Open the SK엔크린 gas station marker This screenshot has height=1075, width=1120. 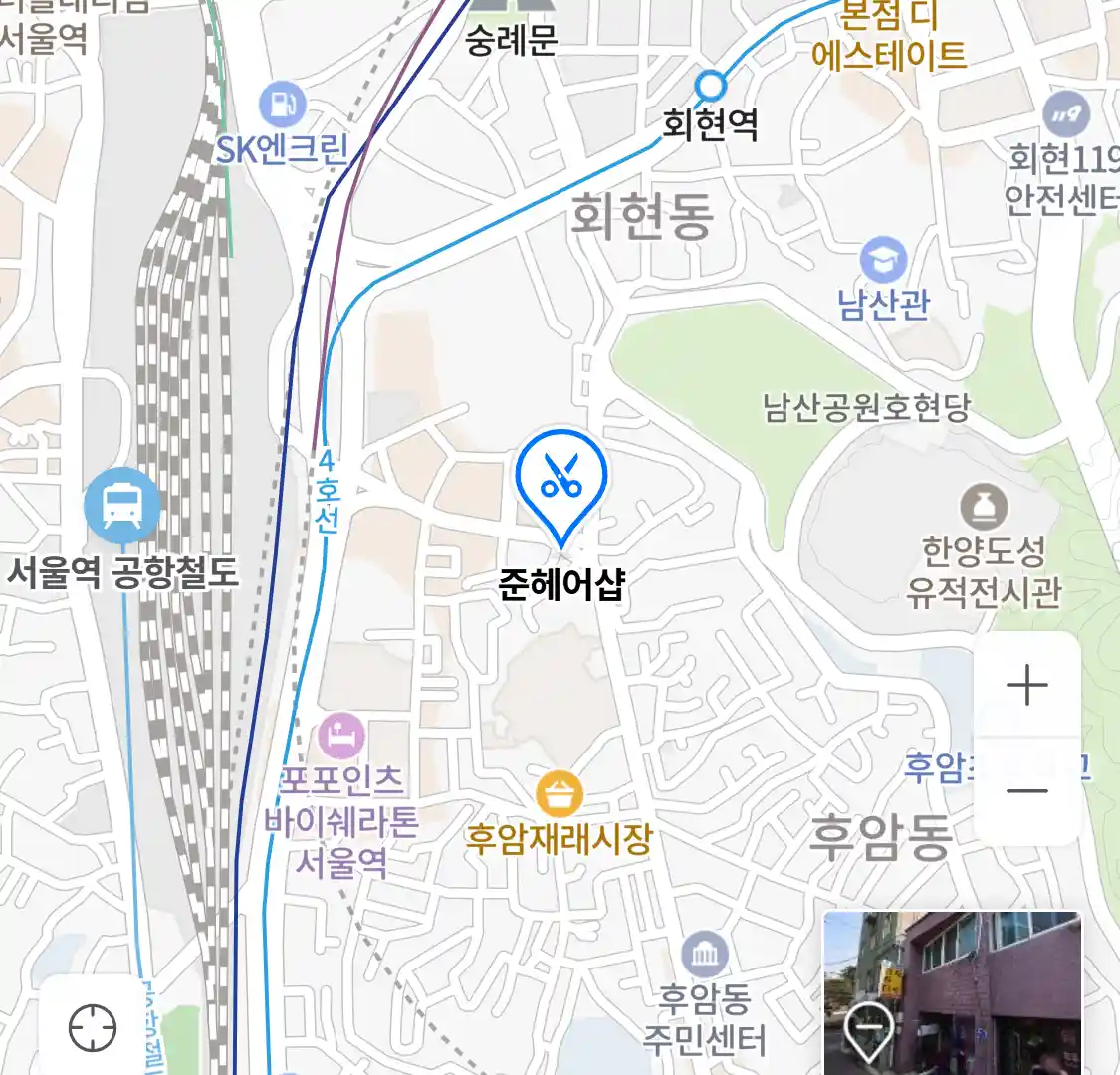282,105
